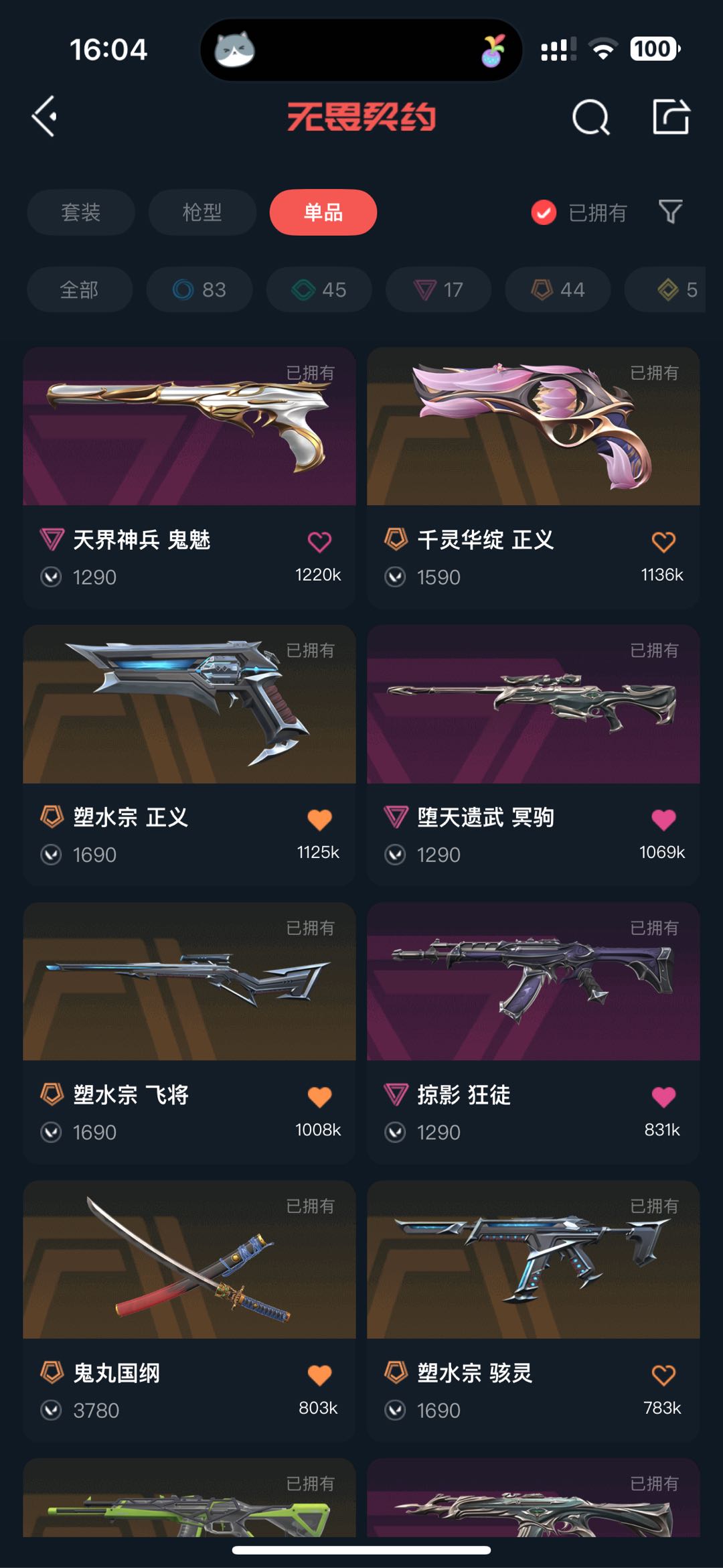Filter by the green tier chip showing 45
The height and width of the screenshot is (1568, 723).
[x=319, y=289]
